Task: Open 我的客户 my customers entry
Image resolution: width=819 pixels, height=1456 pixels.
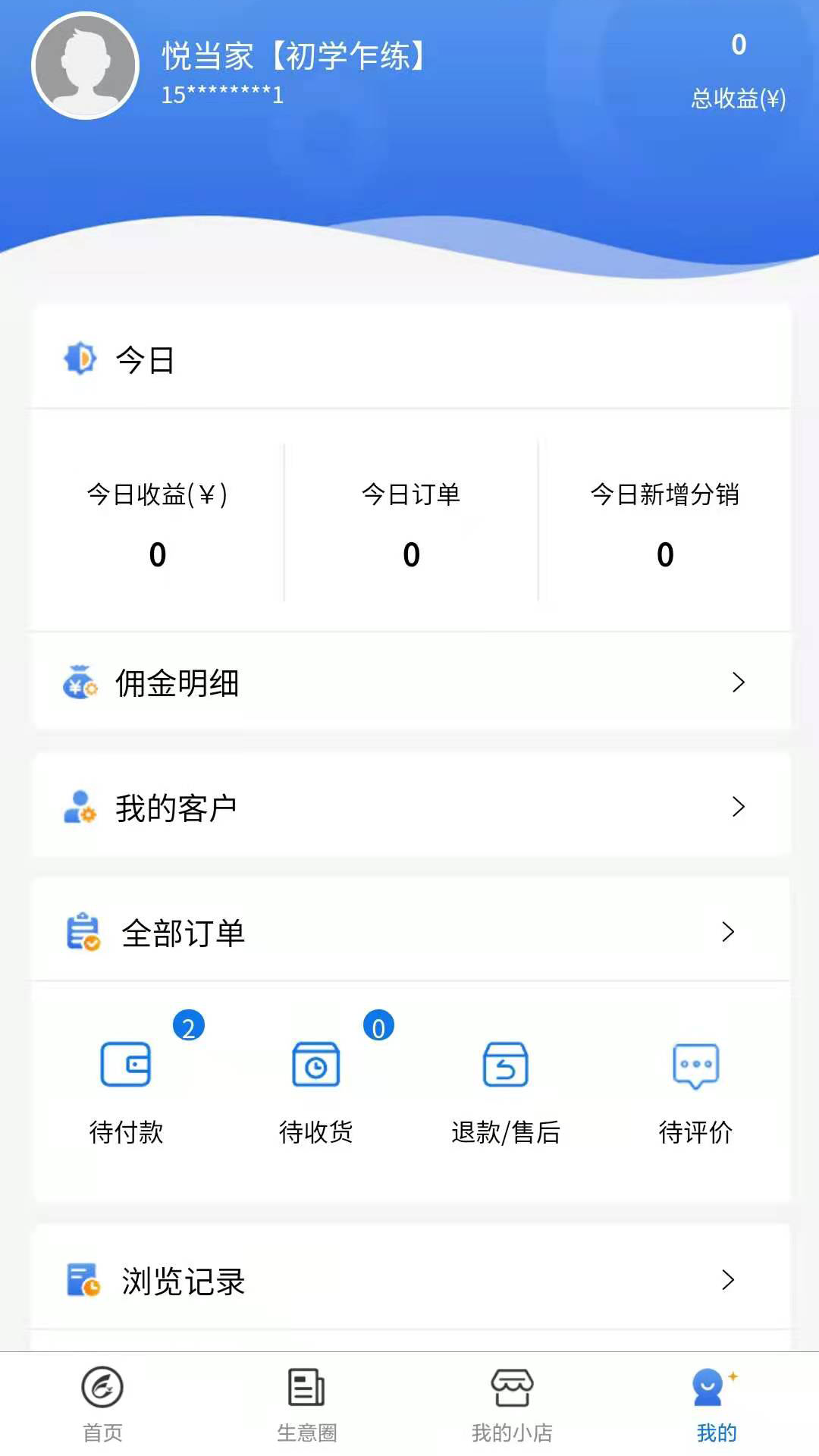Action: tap(177, 808)
